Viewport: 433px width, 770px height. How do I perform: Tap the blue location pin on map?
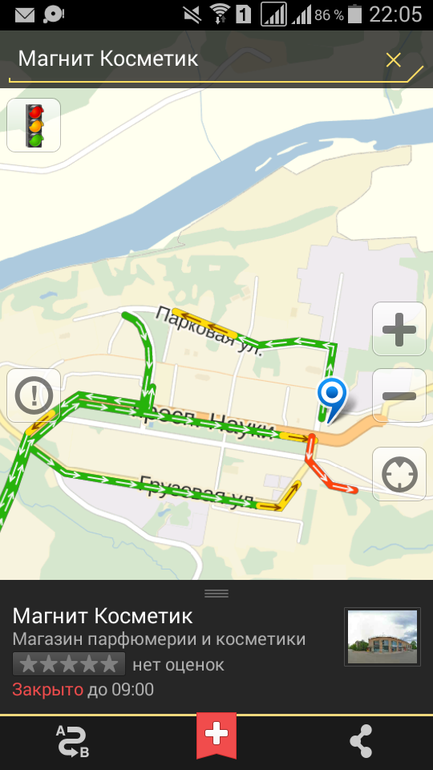pyautogui.click(x=332, y=399)
